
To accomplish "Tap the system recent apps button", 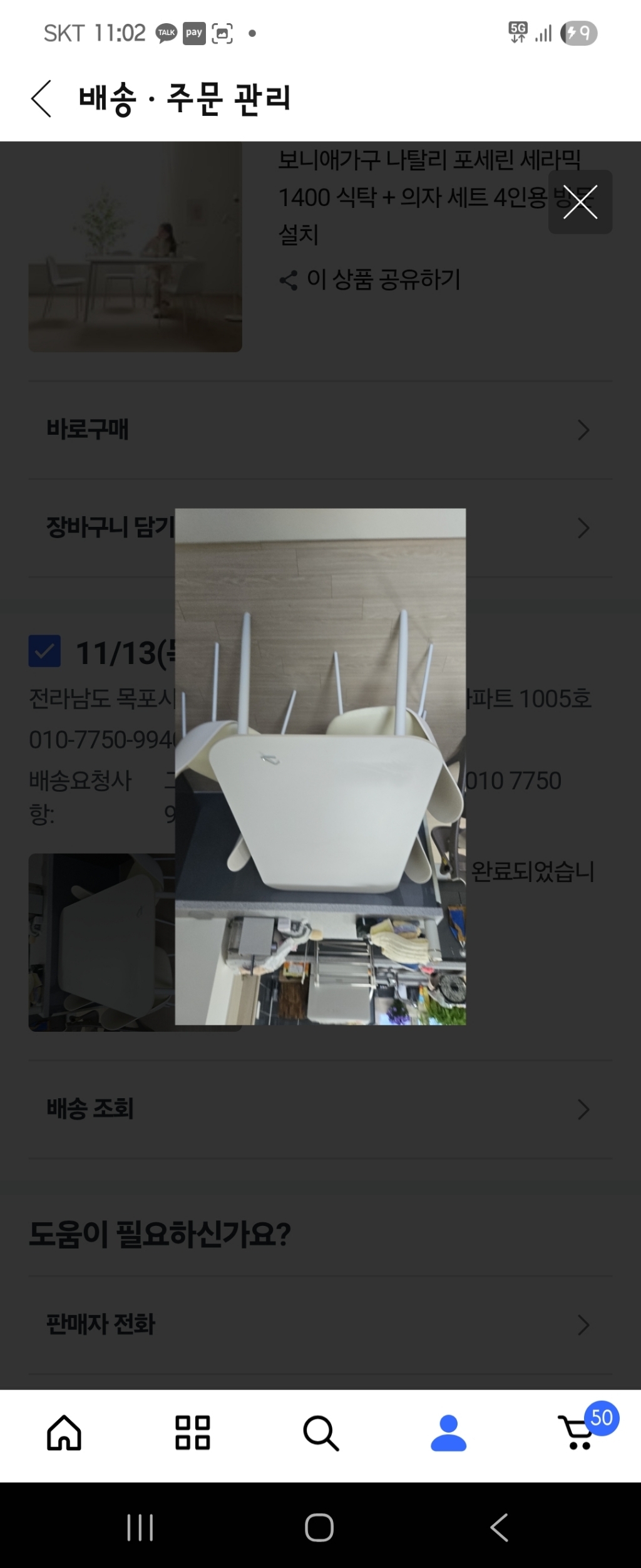I will pos(140,1527).
